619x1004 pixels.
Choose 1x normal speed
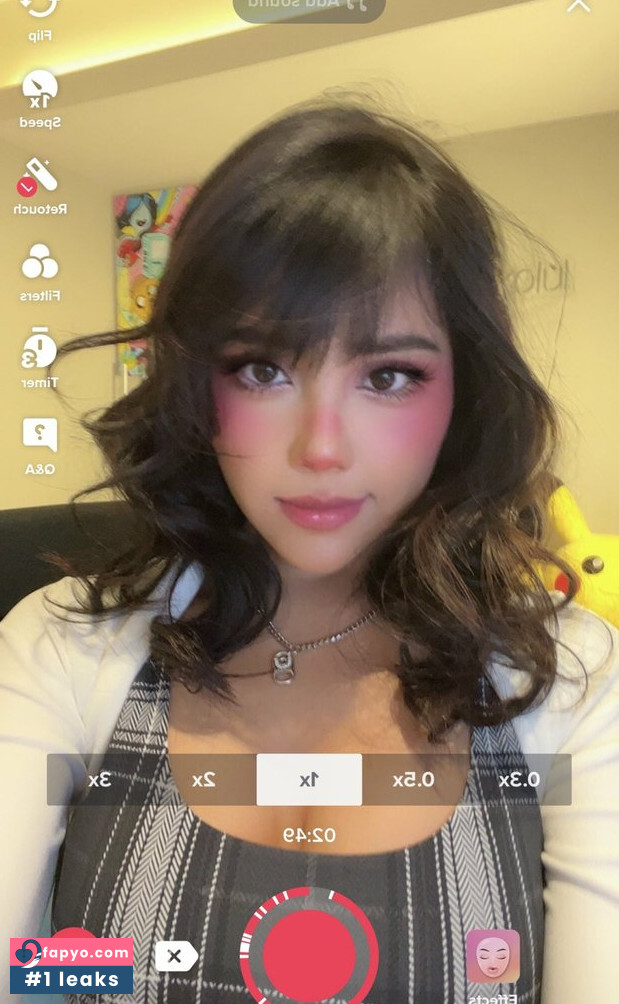309,779
